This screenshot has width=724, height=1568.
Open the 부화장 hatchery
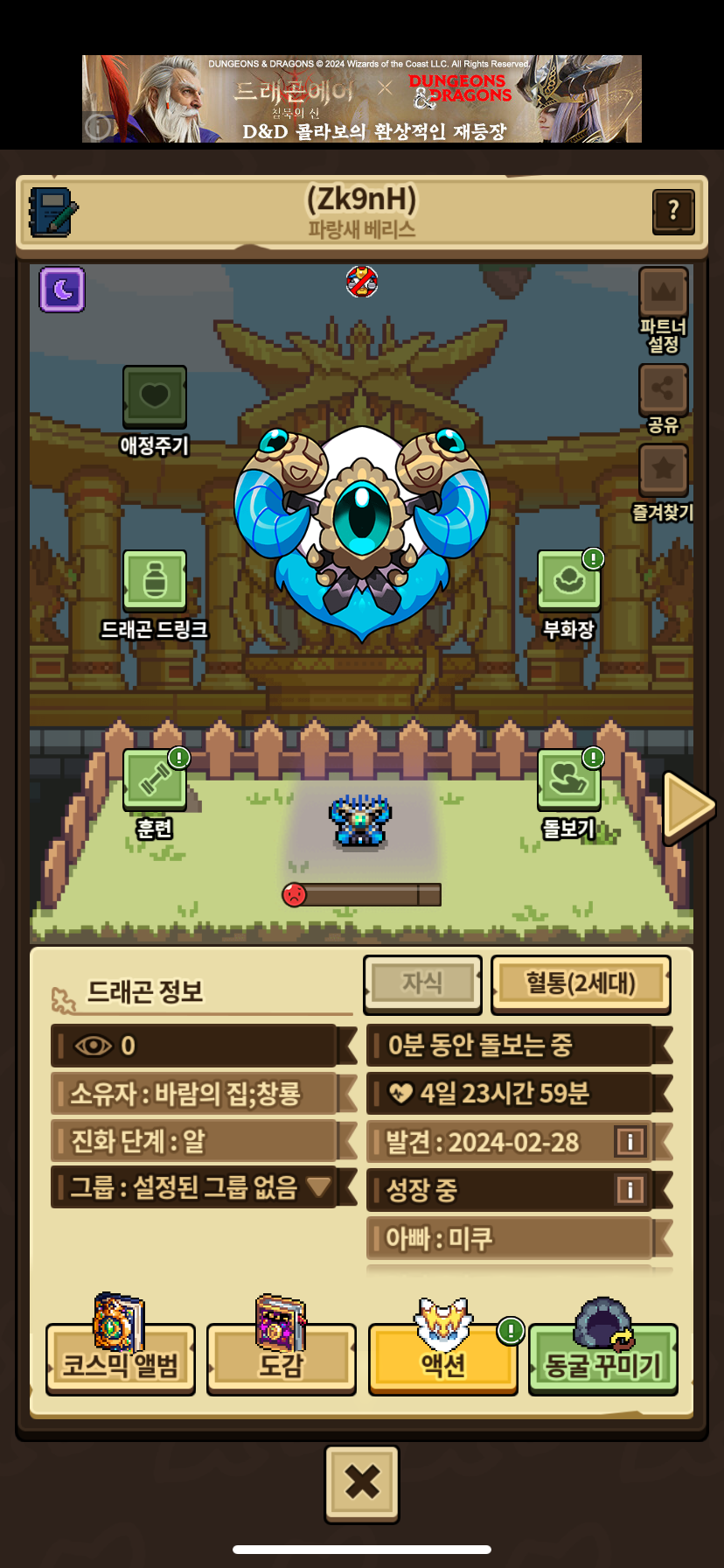569,580
